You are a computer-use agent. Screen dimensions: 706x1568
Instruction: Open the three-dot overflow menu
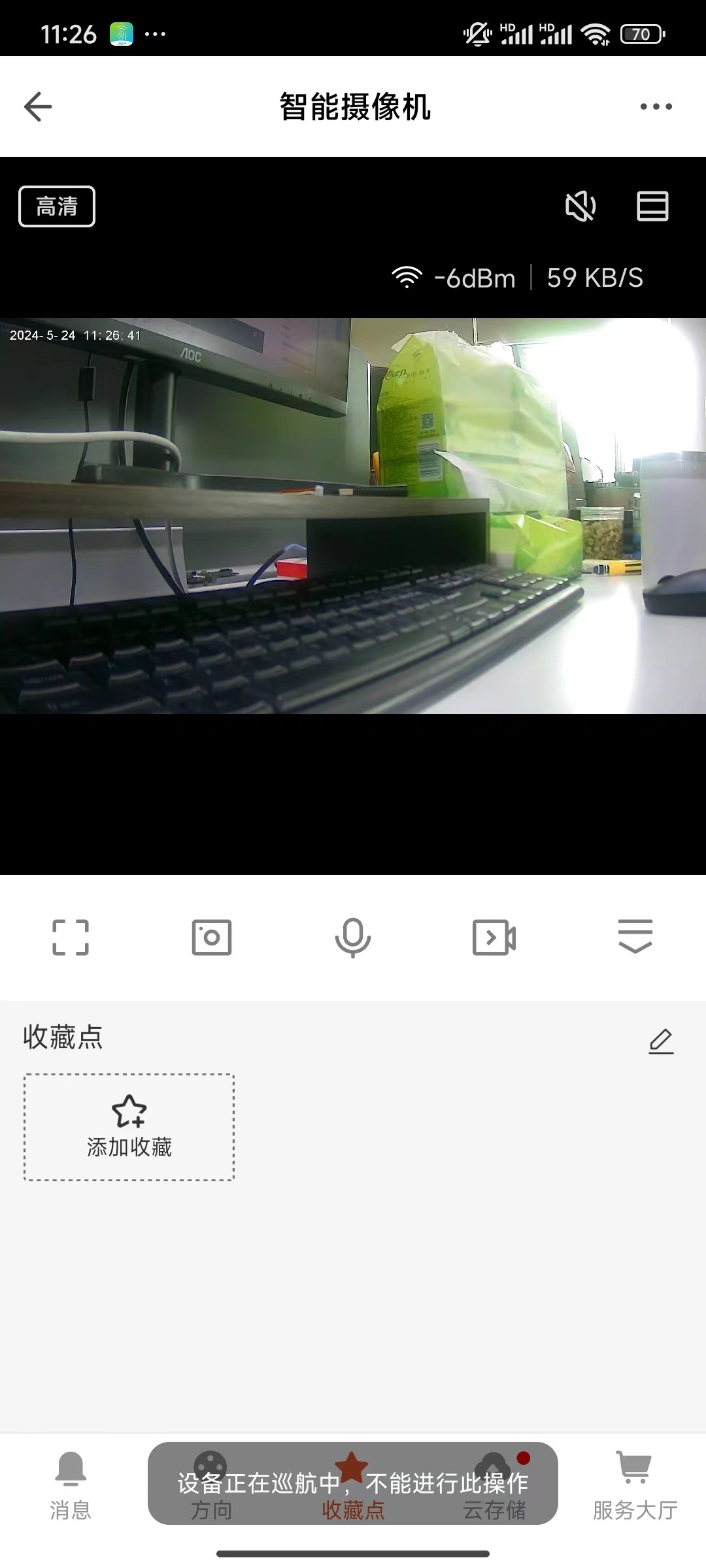656,106
